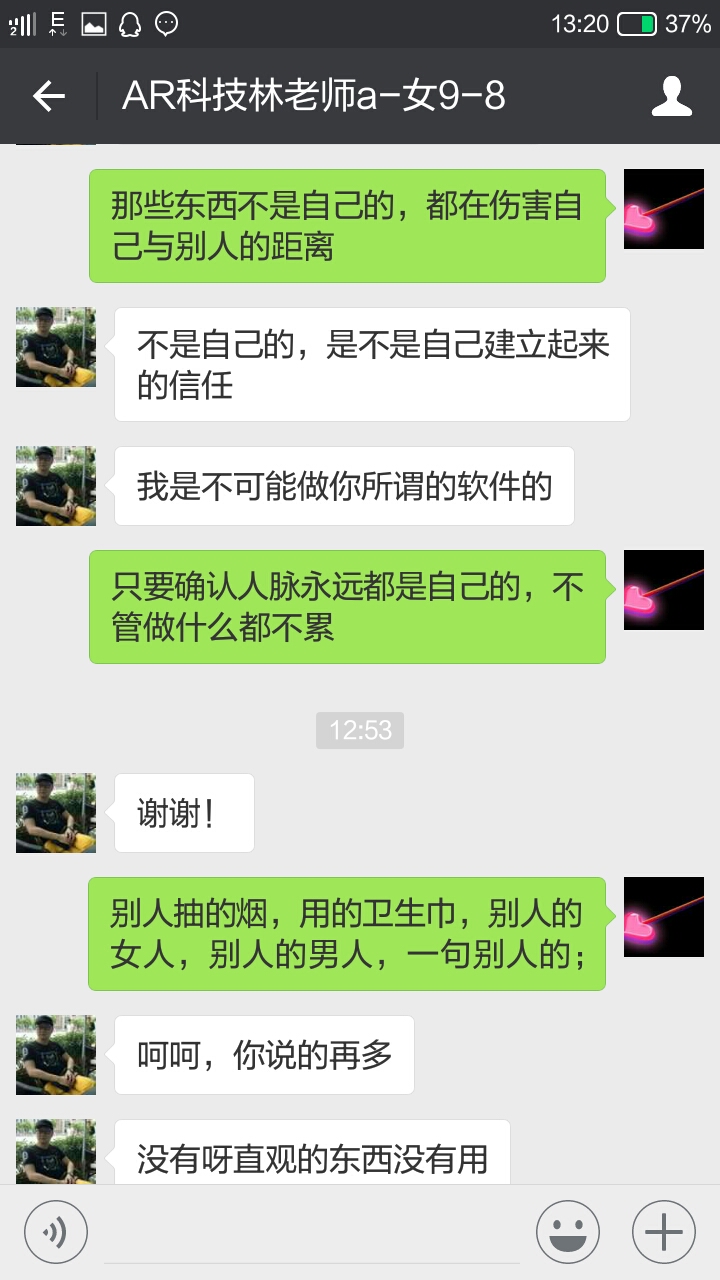Open the plus attachment menu
This screenshot has width=720, height=1280.
click(664, 1230)
